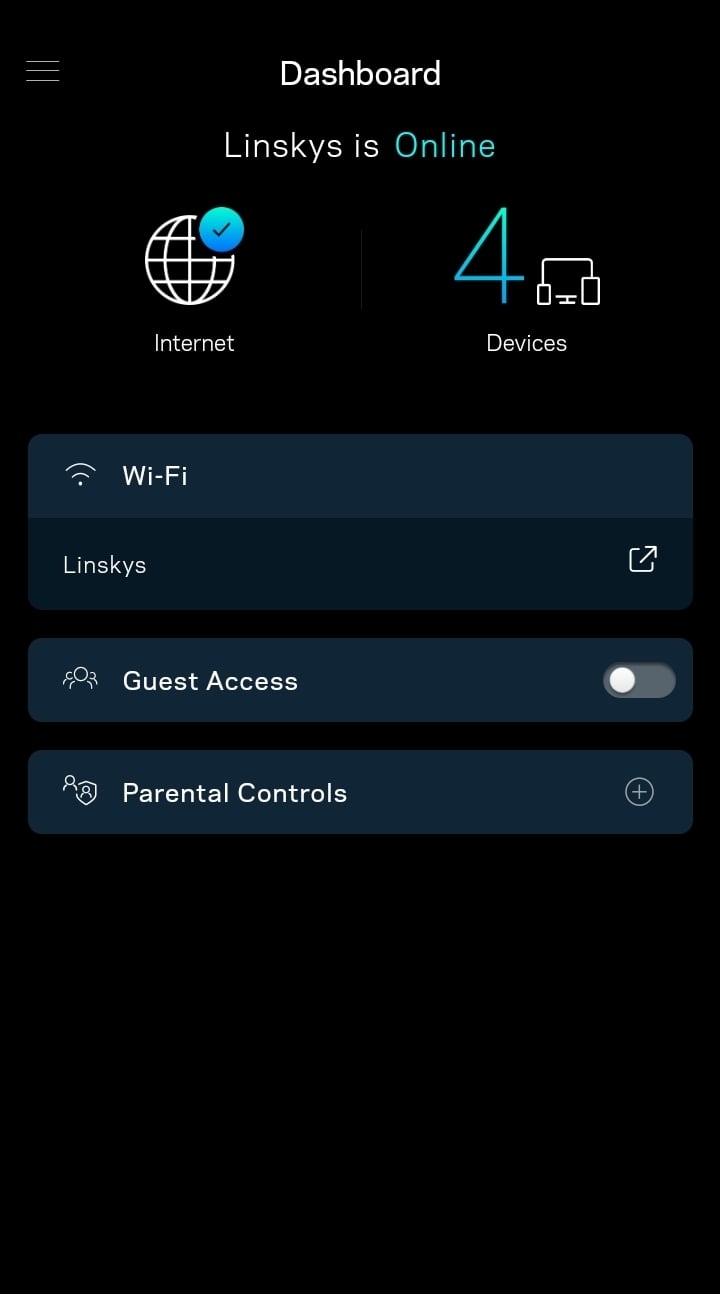Image resolution: width=720 pixels, height=1294 pixels.
Task: Open Wi-Fi details via the external link icon
Action: coord(641,559)
